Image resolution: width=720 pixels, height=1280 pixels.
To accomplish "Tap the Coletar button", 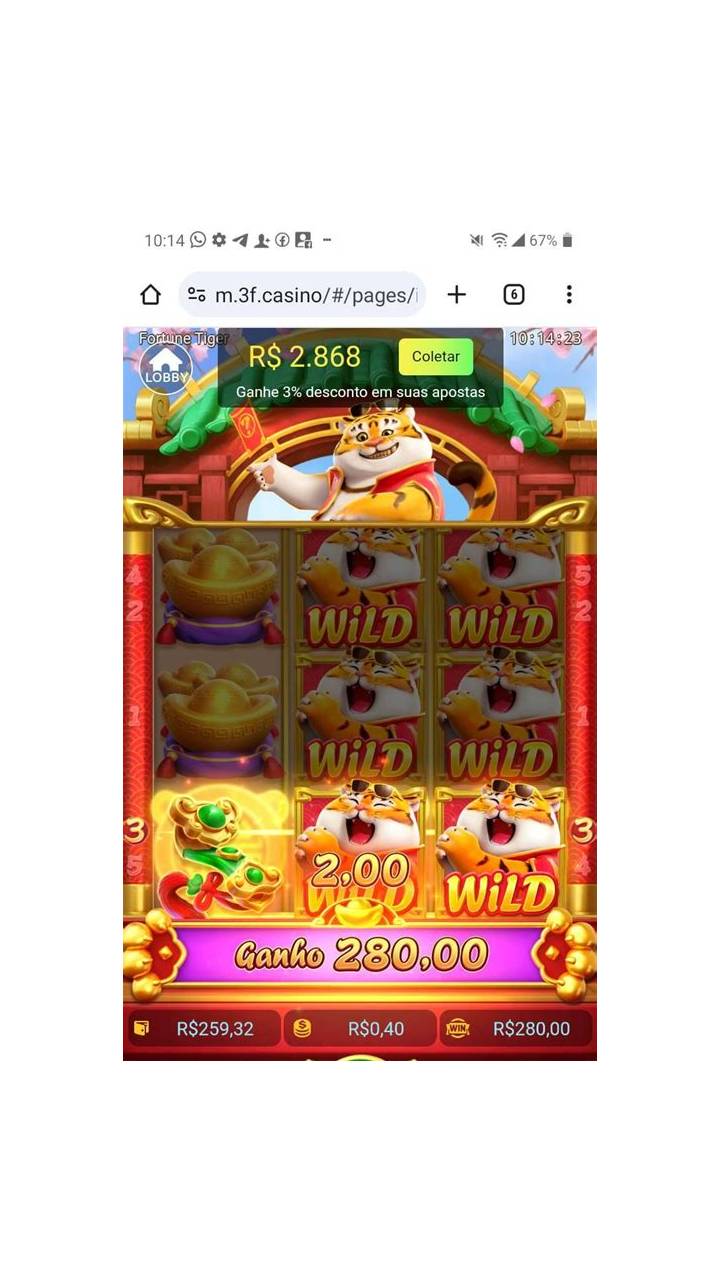I will pyautogui.click(x=435, y=357).
